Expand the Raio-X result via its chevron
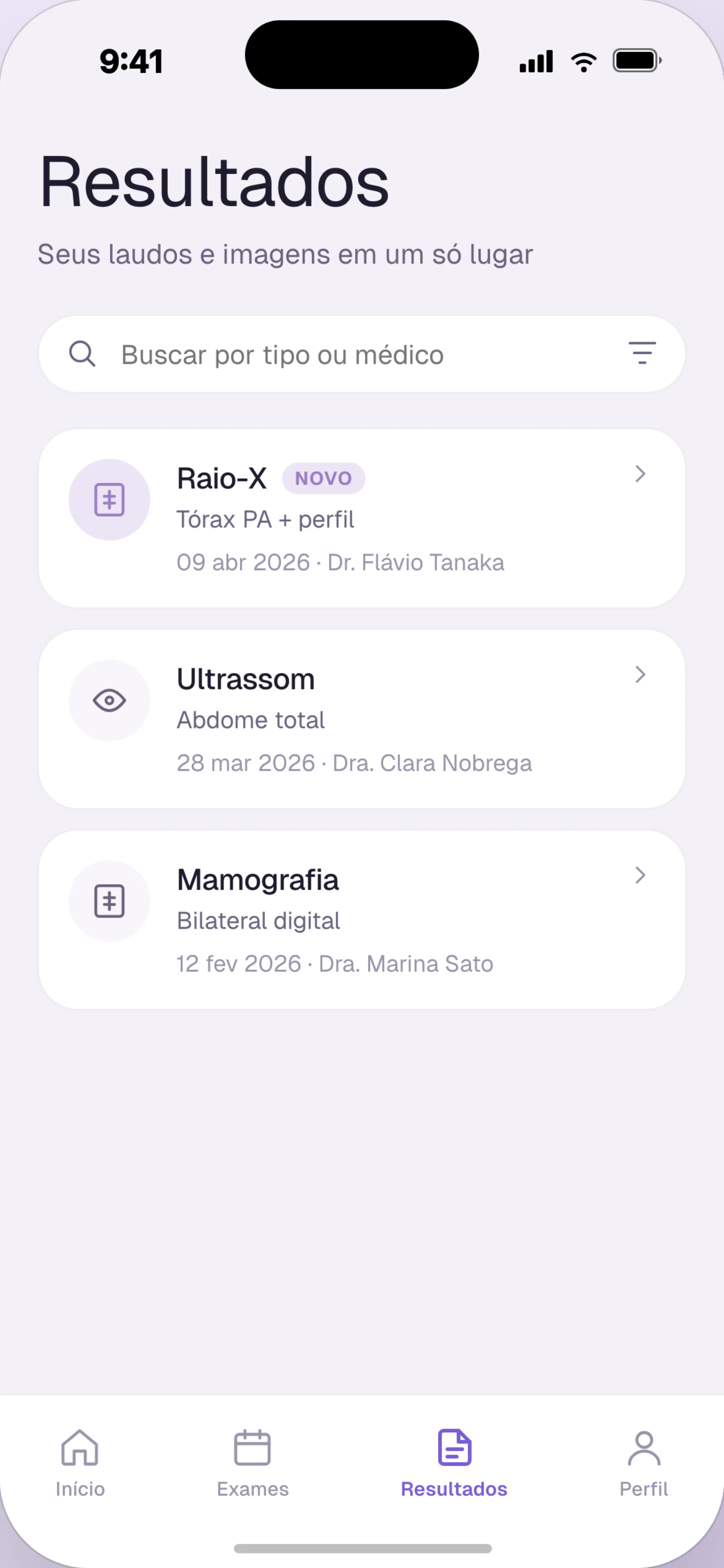 pyautogui.click(x=639, y=474)
